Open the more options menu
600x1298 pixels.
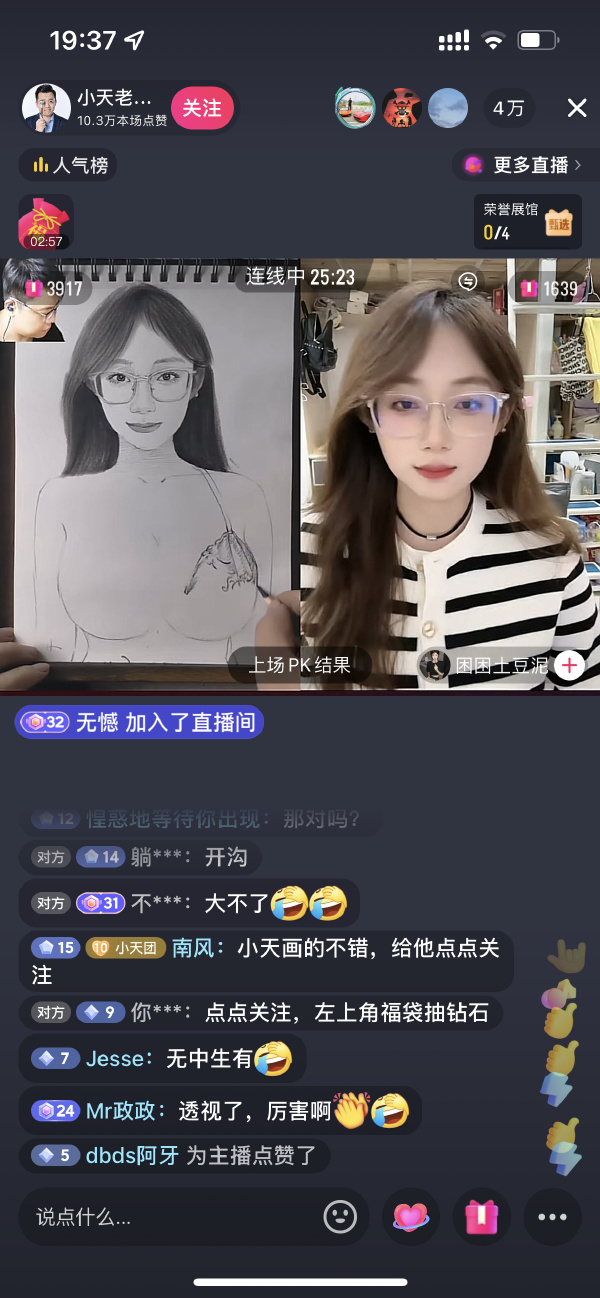click(552, 1217)
